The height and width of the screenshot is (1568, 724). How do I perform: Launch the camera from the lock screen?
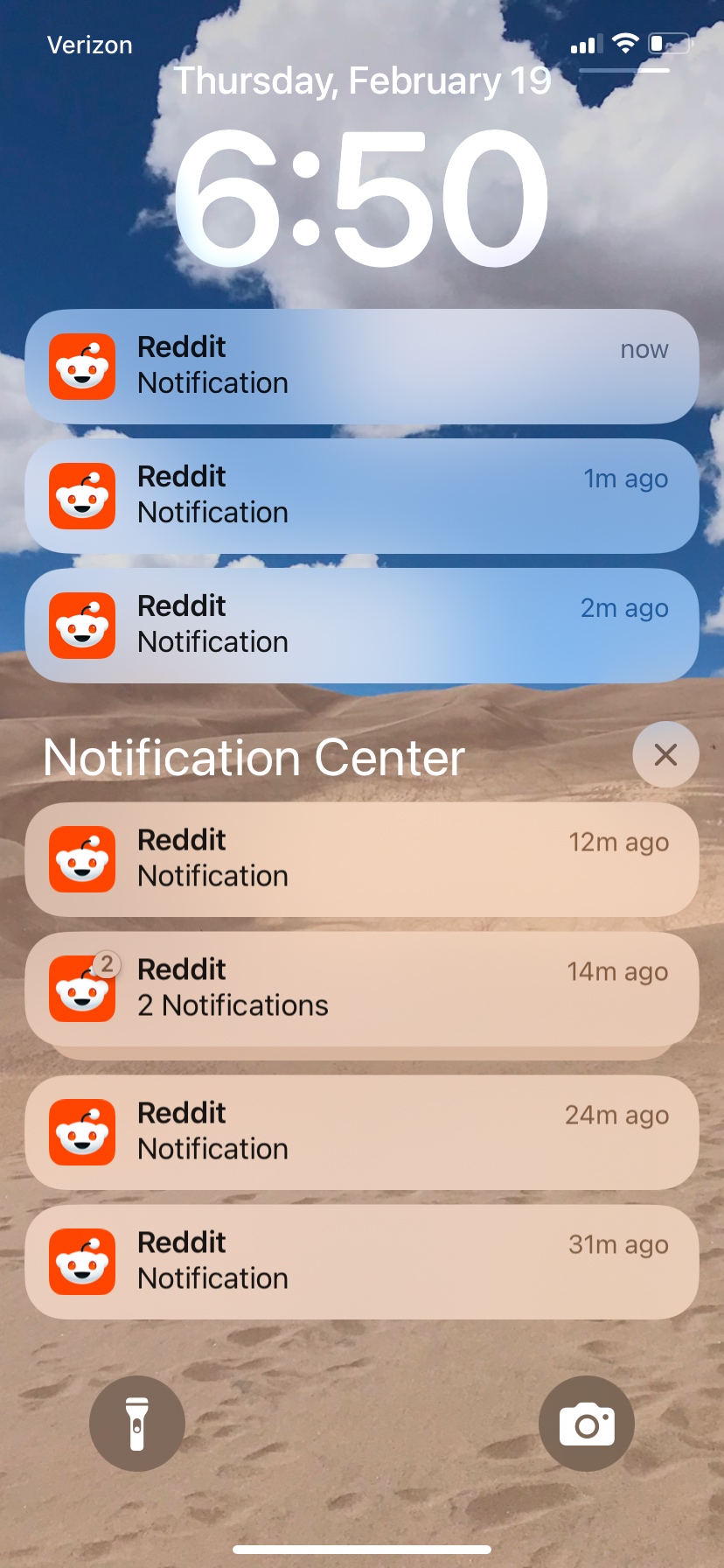coord(587,1424)
